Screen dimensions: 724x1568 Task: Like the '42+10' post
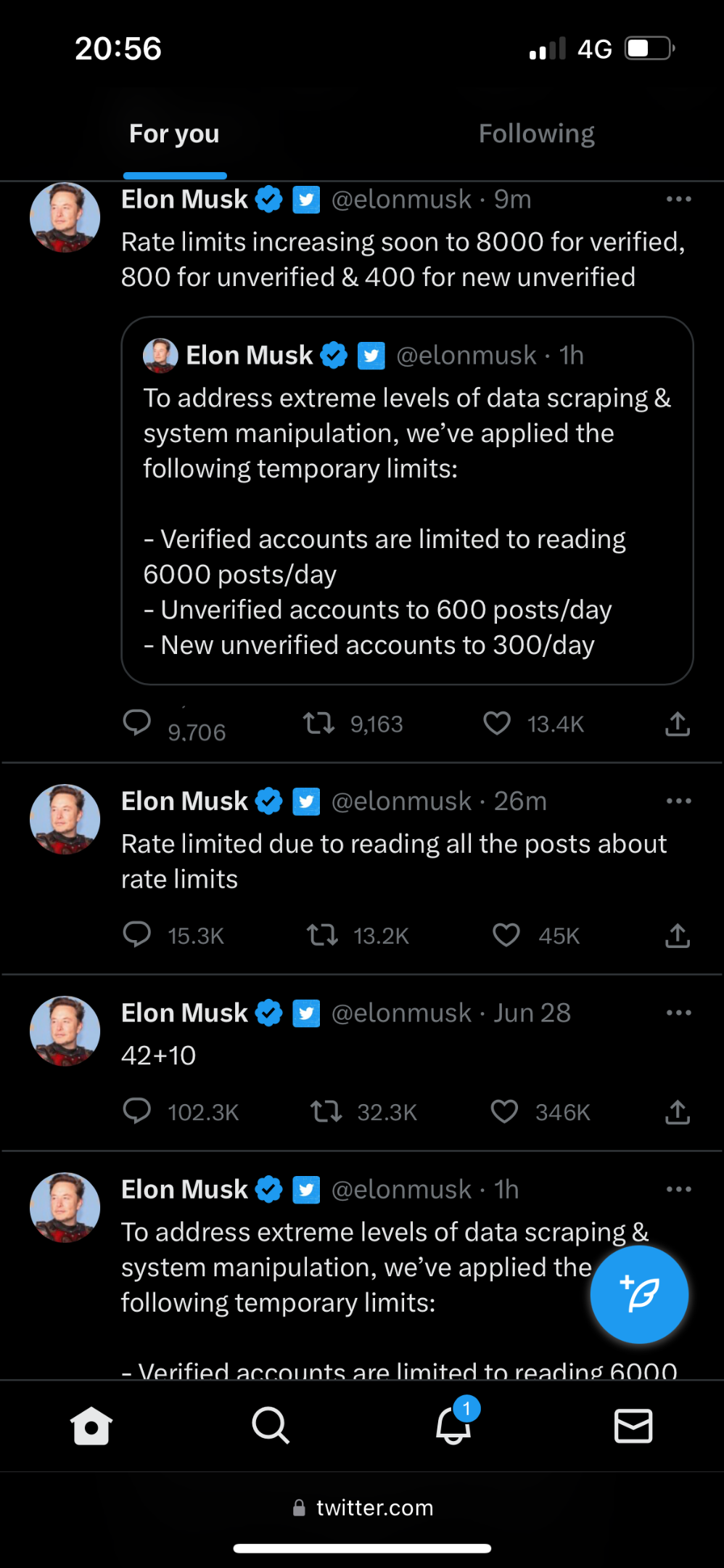(x=504, y=1111)
